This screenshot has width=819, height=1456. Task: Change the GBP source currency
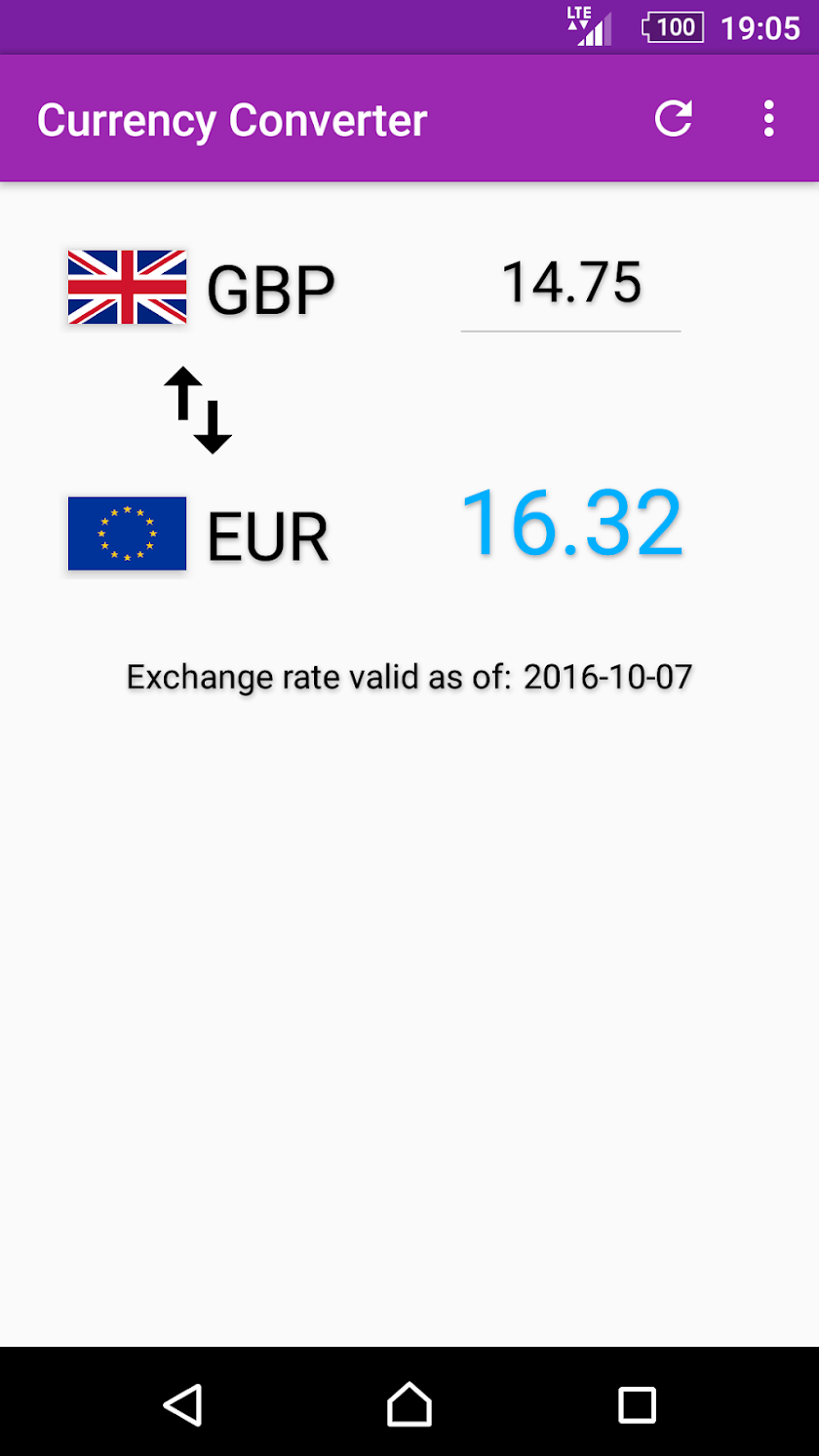202,288
